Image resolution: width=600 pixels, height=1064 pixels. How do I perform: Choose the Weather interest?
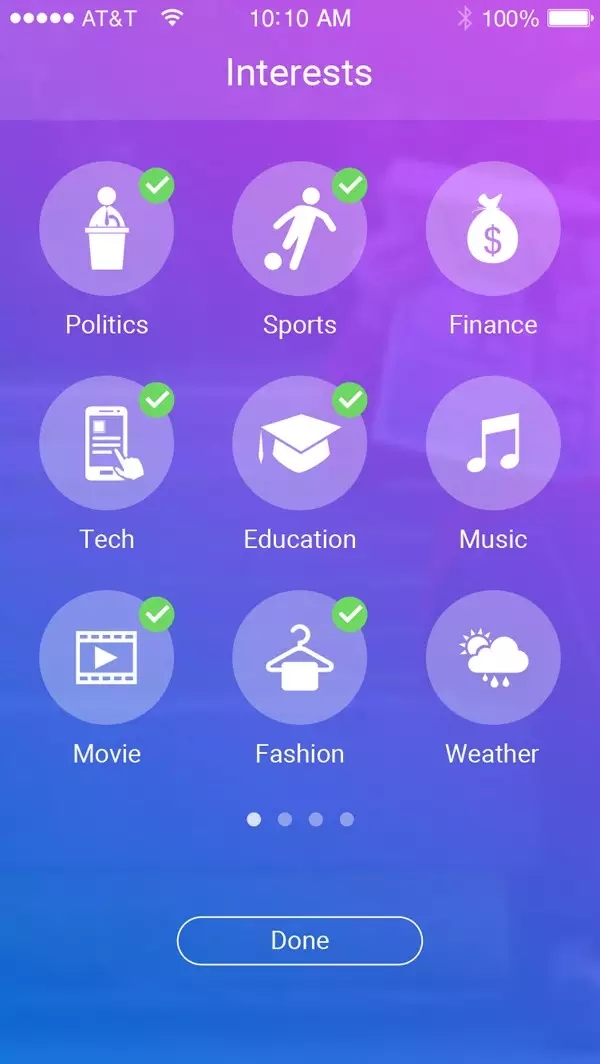pyautogui.click(x=493, y=657)
